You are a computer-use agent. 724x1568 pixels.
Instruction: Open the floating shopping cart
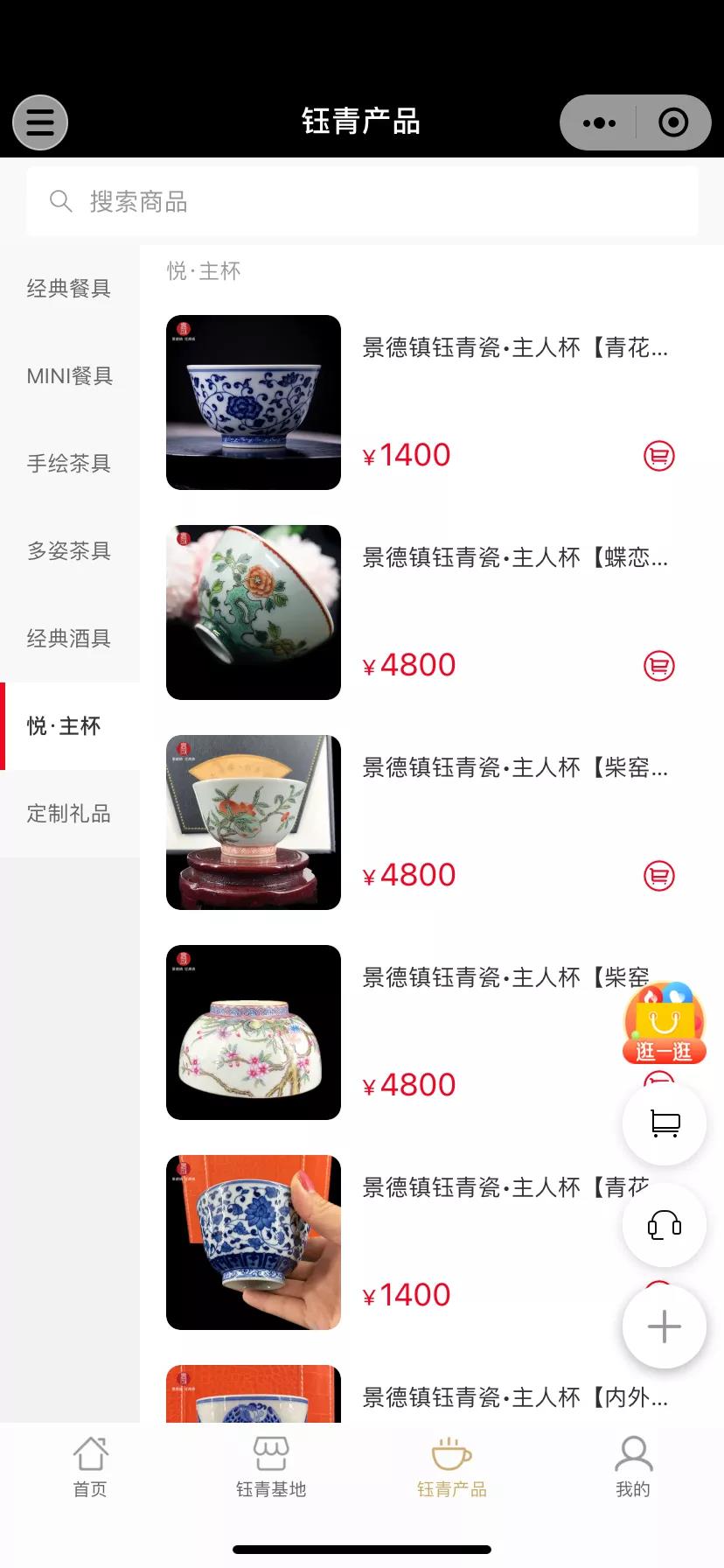664,1124
